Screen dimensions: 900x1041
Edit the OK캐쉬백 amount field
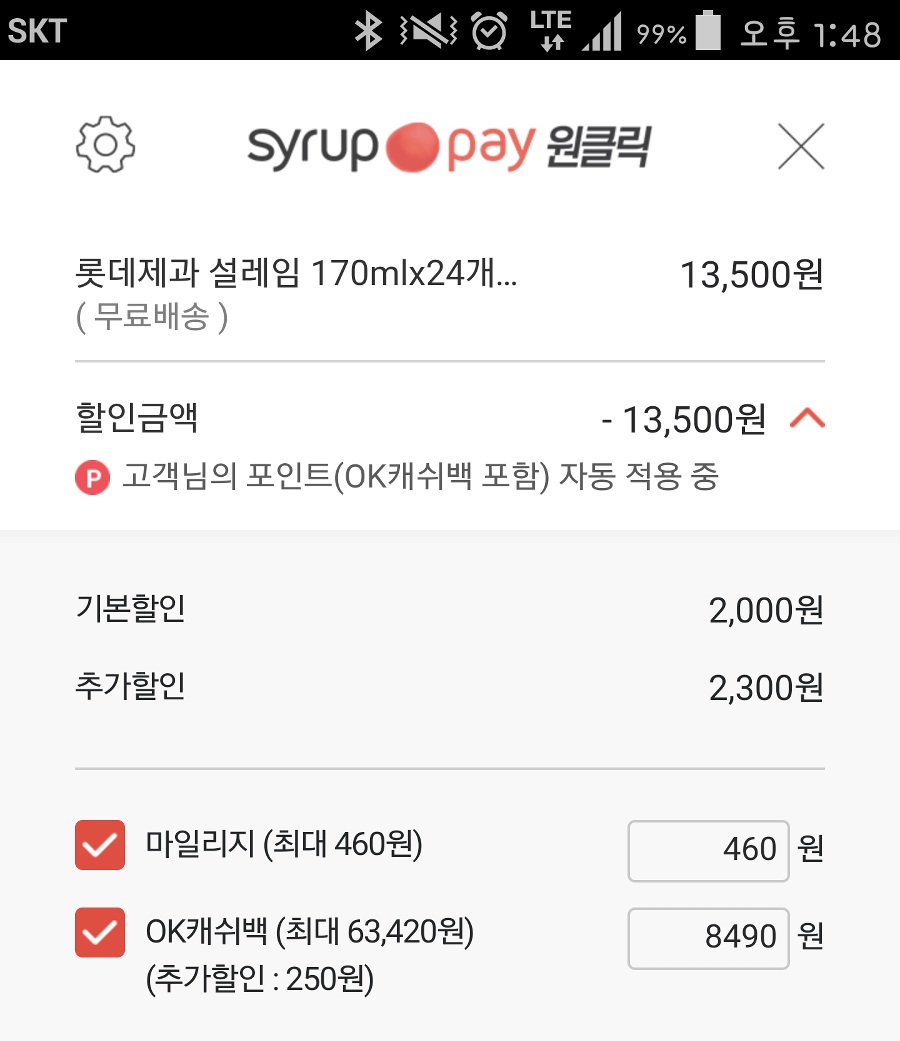tap(708, 937)
